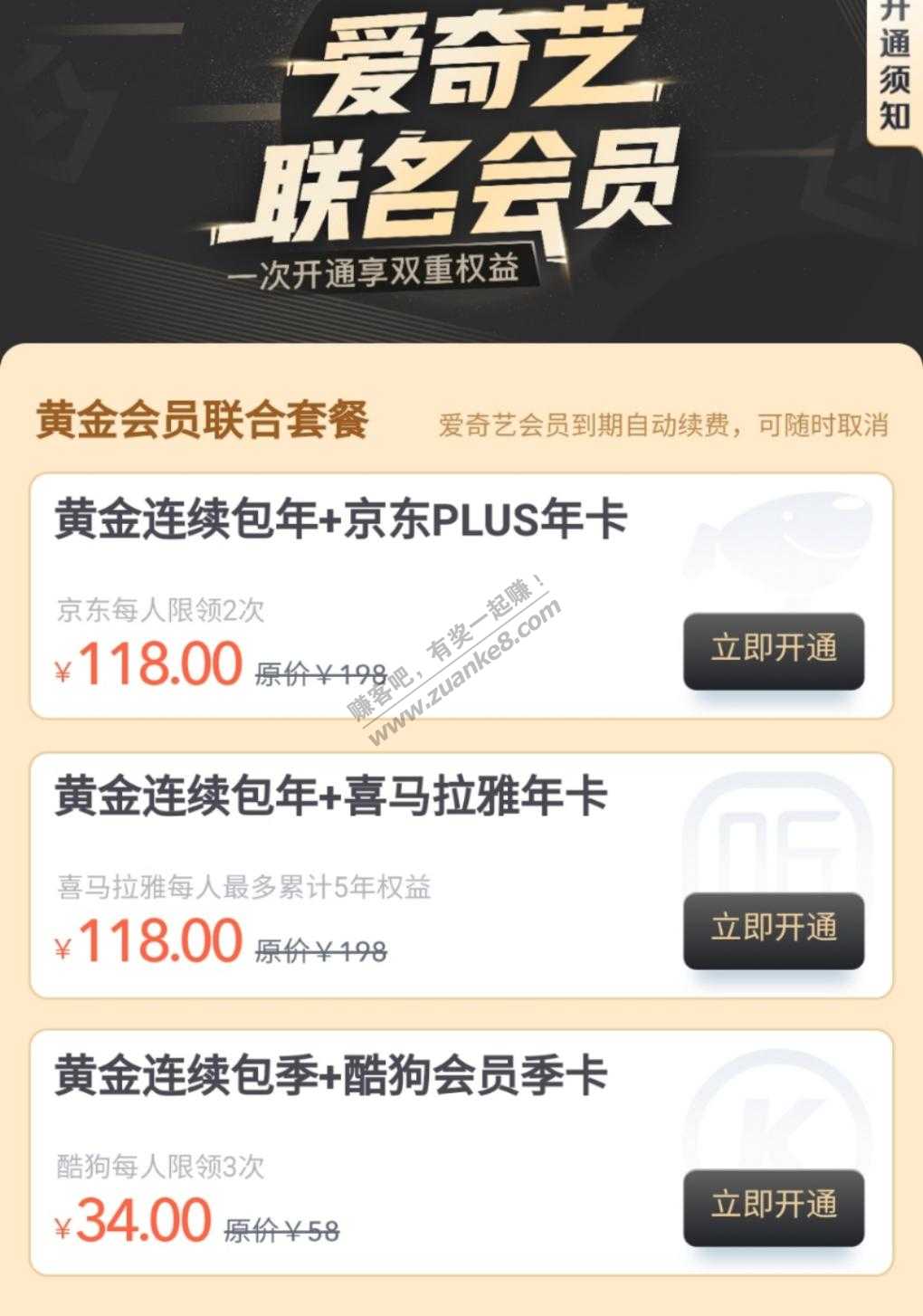Tap 立即开通 for the 喜马拉雅年卡 package
The height and width of the screenshot is (1316, 923).
(x=774, y=930)
